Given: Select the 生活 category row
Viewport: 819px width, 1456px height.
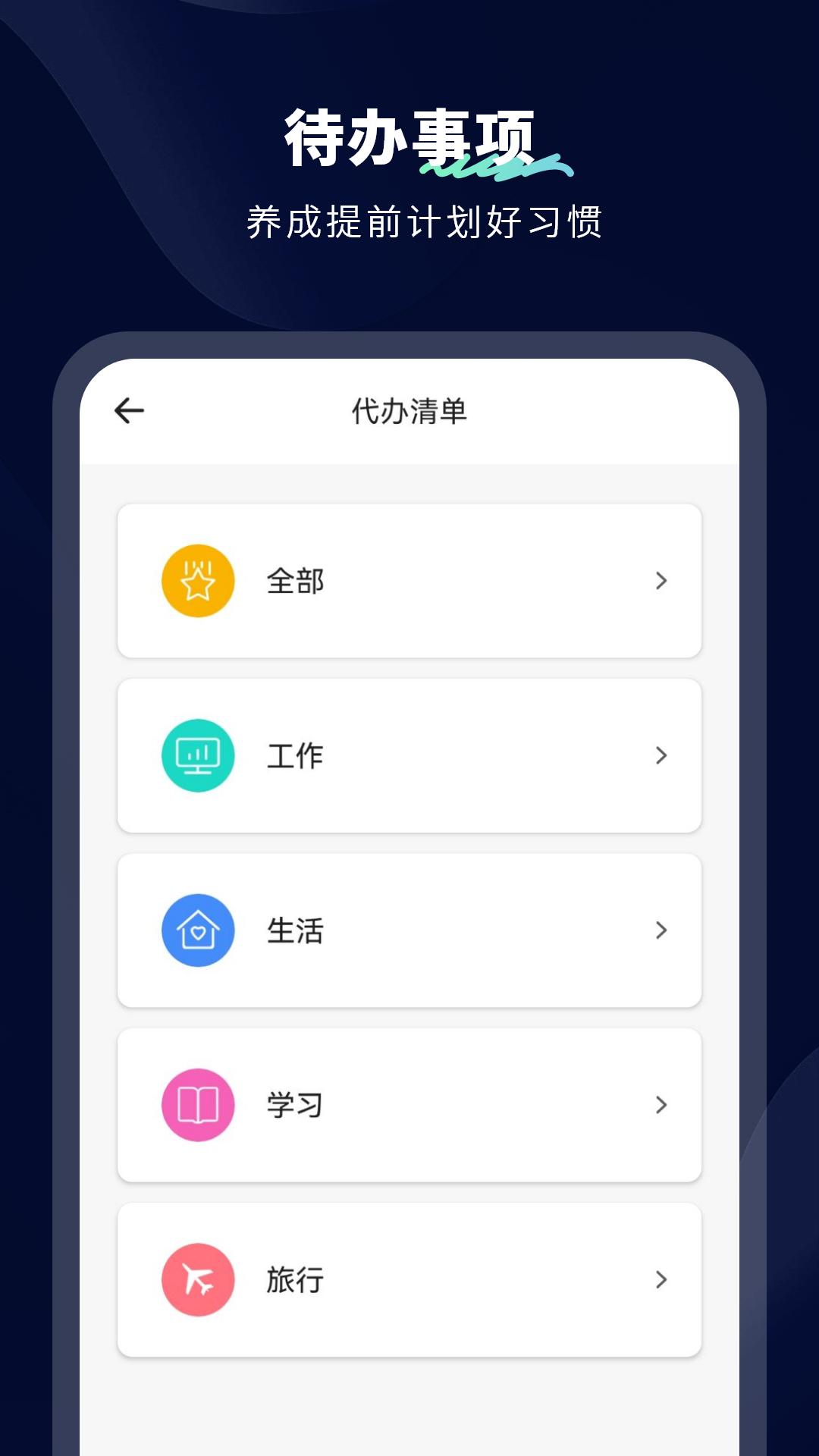Looking at the screenshot, I should pos(409,930).
